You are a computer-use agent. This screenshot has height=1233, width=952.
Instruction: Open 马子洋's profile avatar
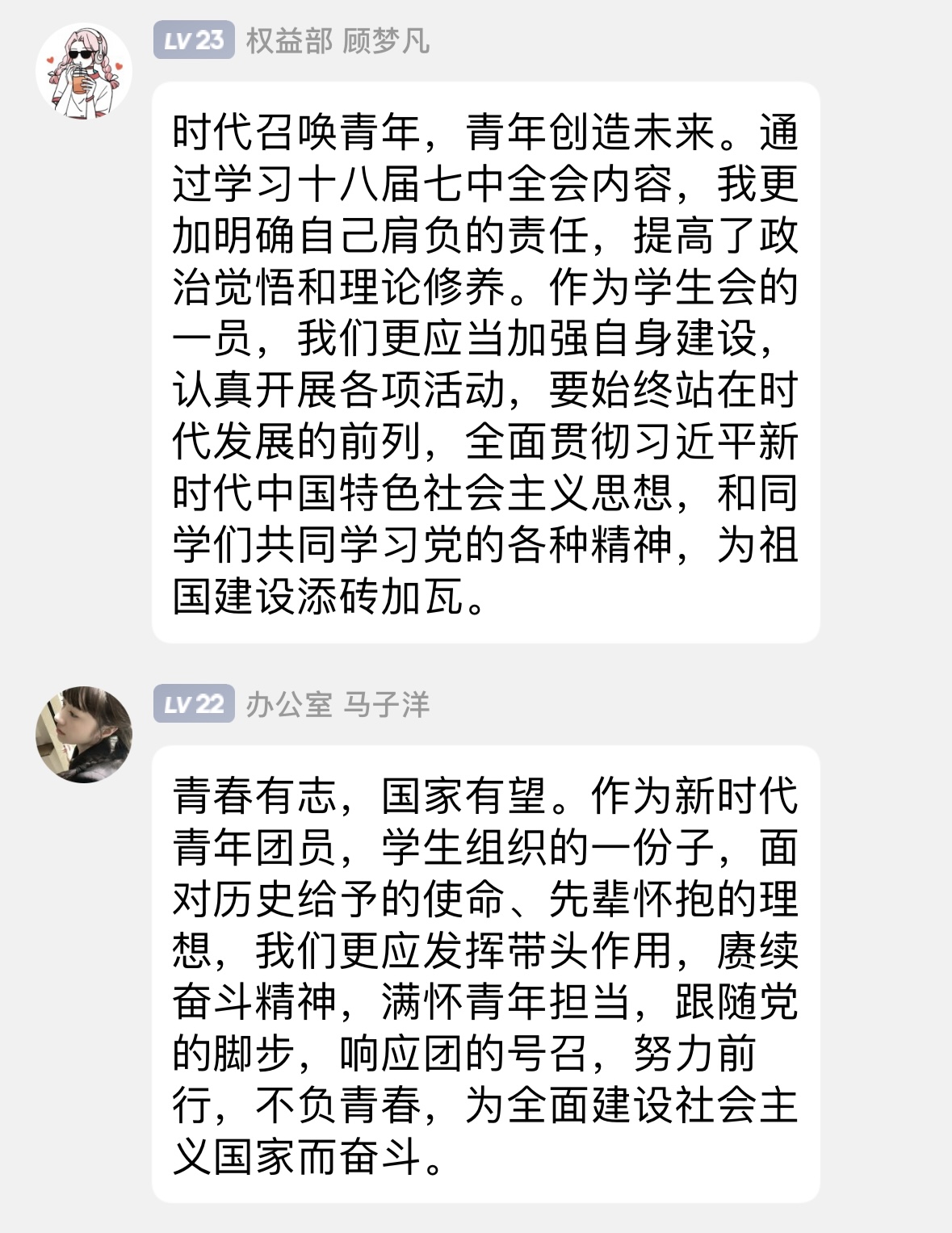point(84,734)
